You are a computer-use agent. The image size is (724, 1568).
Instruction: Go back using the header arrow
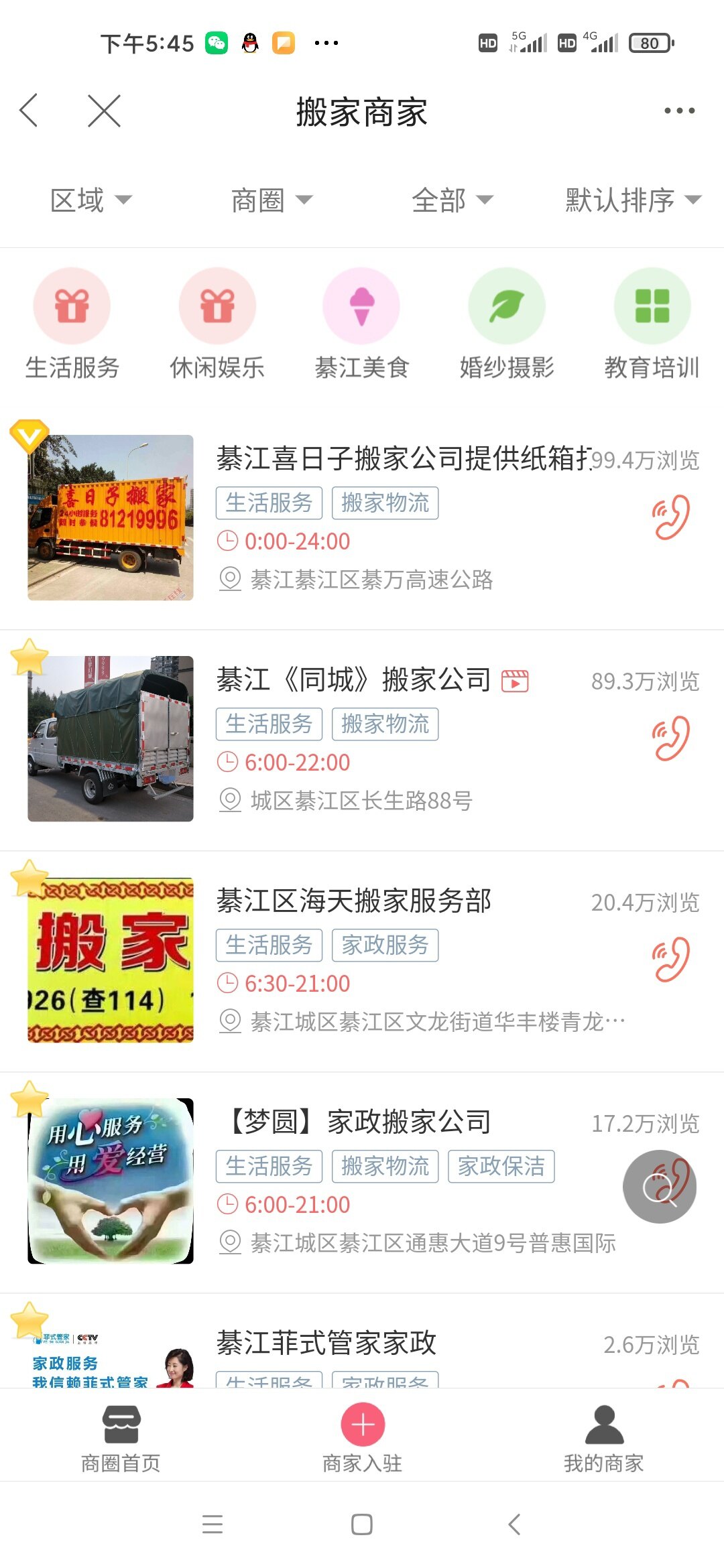point(29,111)
